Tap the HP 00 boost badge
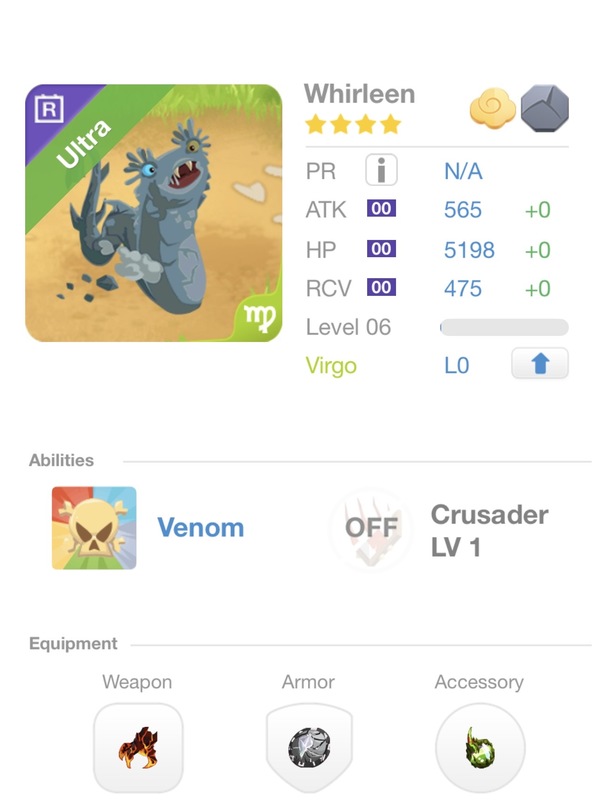 (381, 249)
